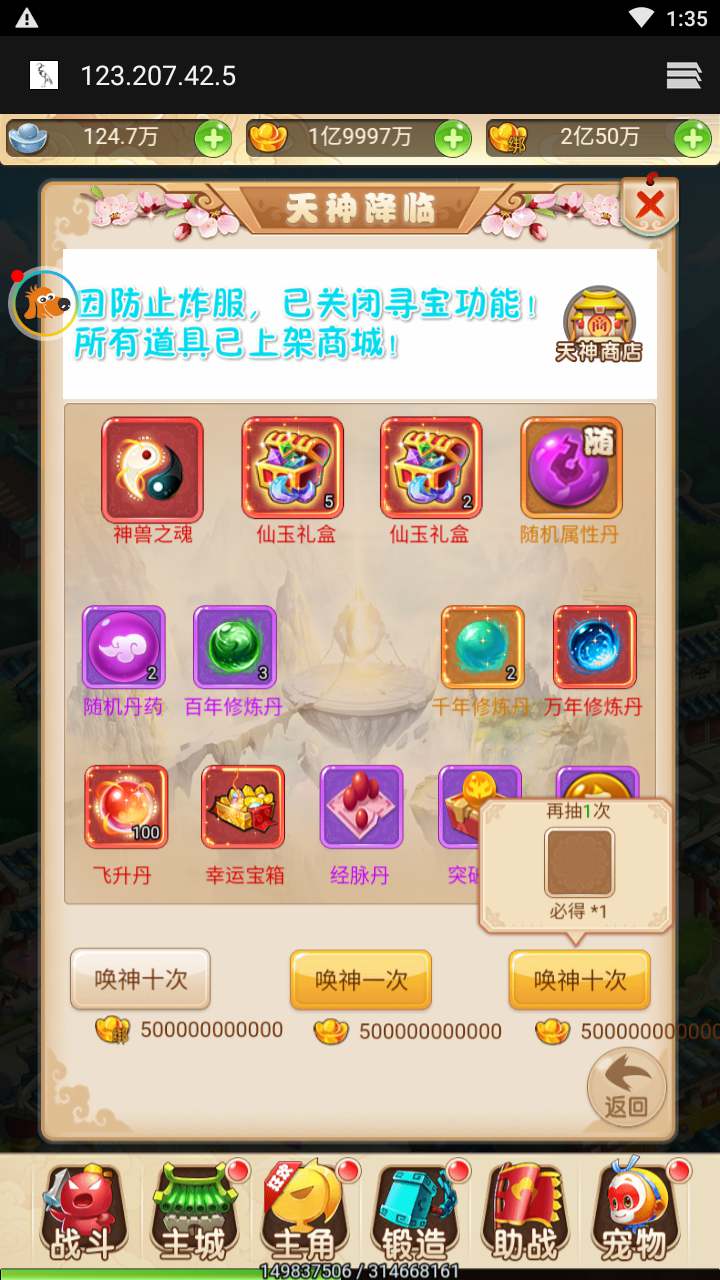Open the 天神商店 shop
Viewport: 720px width, 1280px height.
pos(598,325)
